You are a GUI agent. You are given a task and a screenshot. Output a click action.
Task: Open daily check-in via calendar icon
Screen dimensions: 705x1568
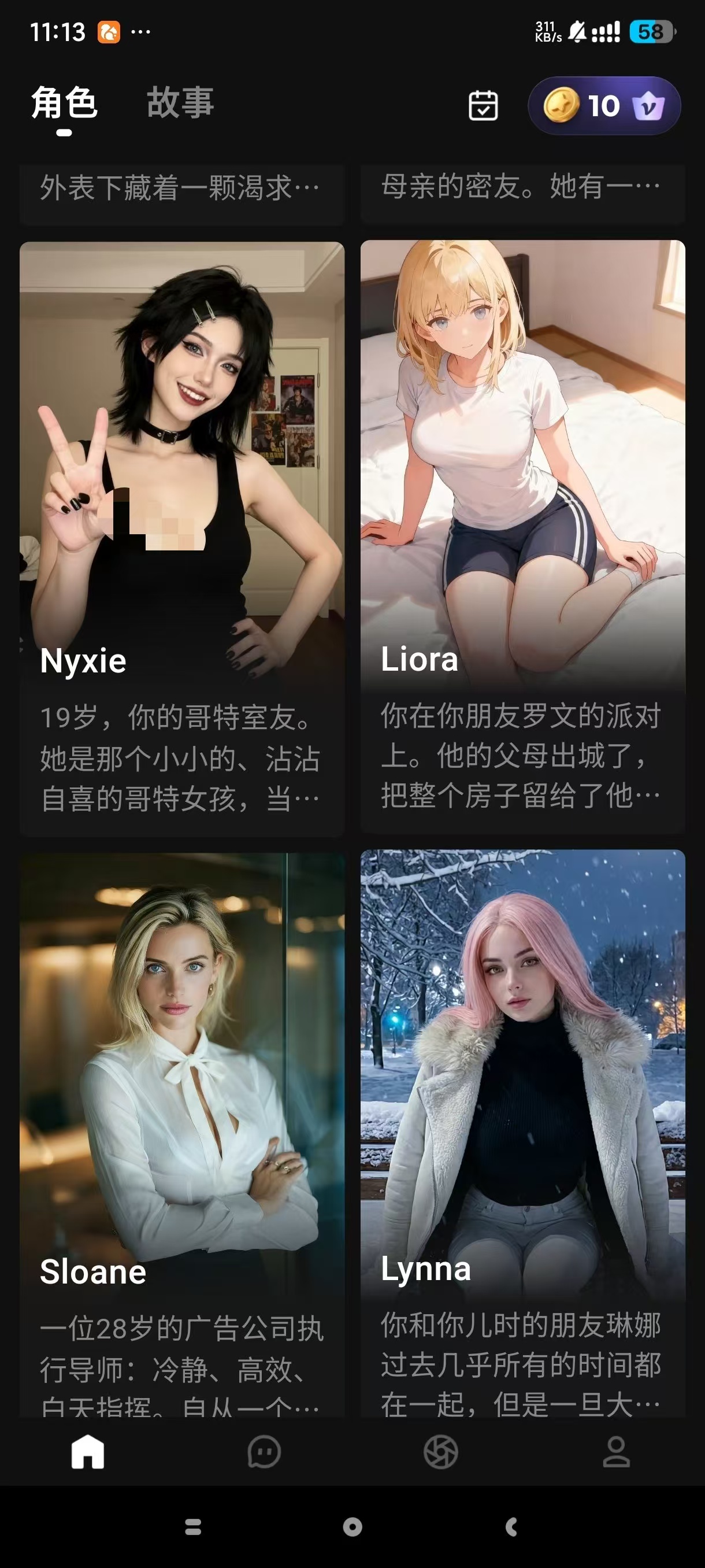(484, 105)
